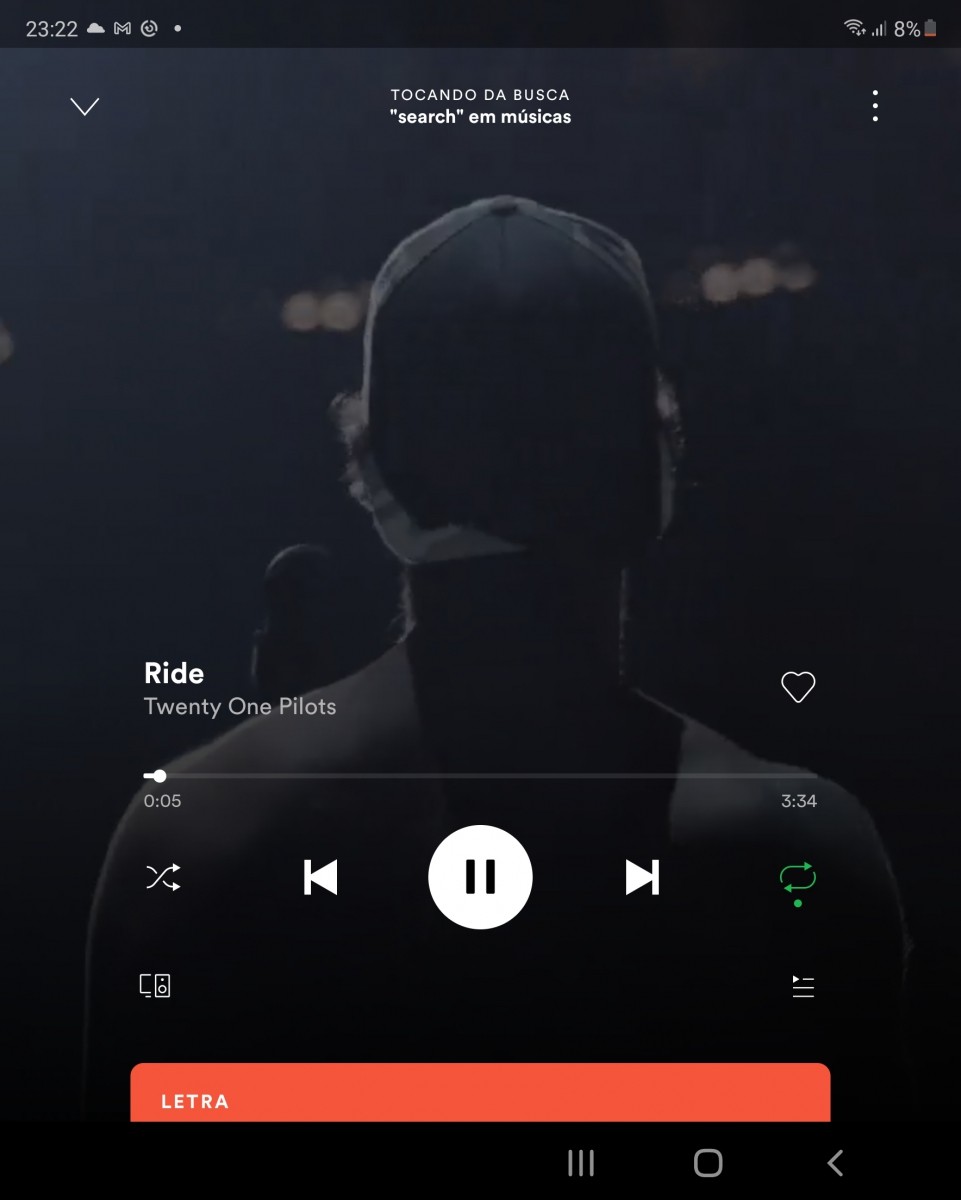Skip to the next track
Screen dimensions: 961x1200
point(642,877)
